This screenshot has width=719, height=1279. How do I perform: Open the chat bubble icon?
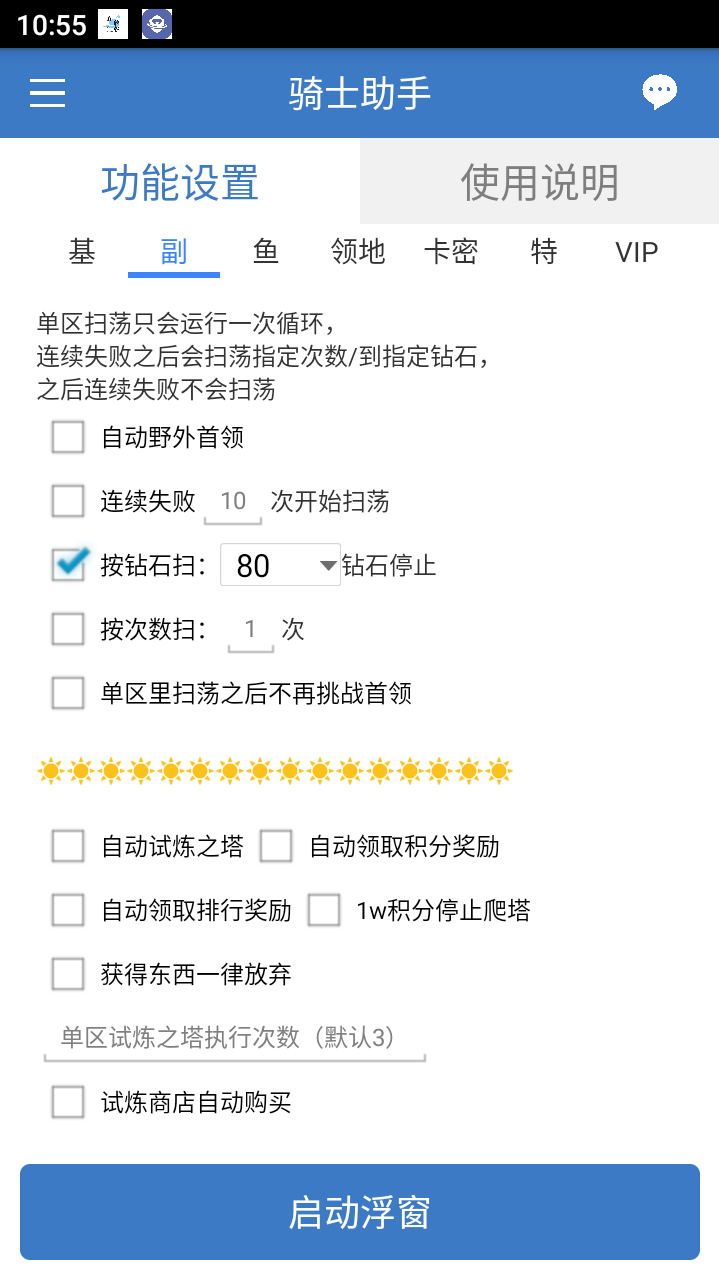[659, 92]
